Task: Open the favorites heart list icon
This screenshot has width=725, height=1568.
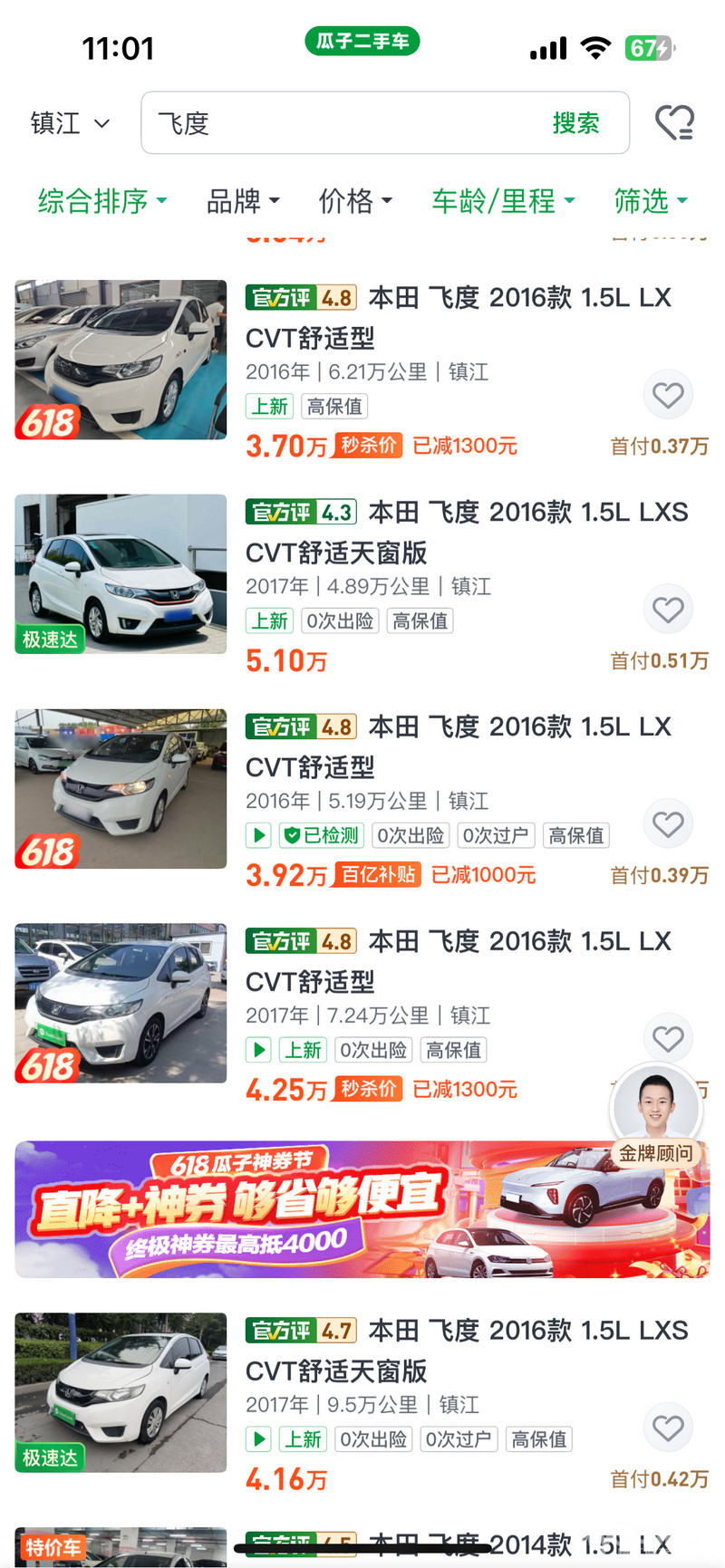Action: 674,122
